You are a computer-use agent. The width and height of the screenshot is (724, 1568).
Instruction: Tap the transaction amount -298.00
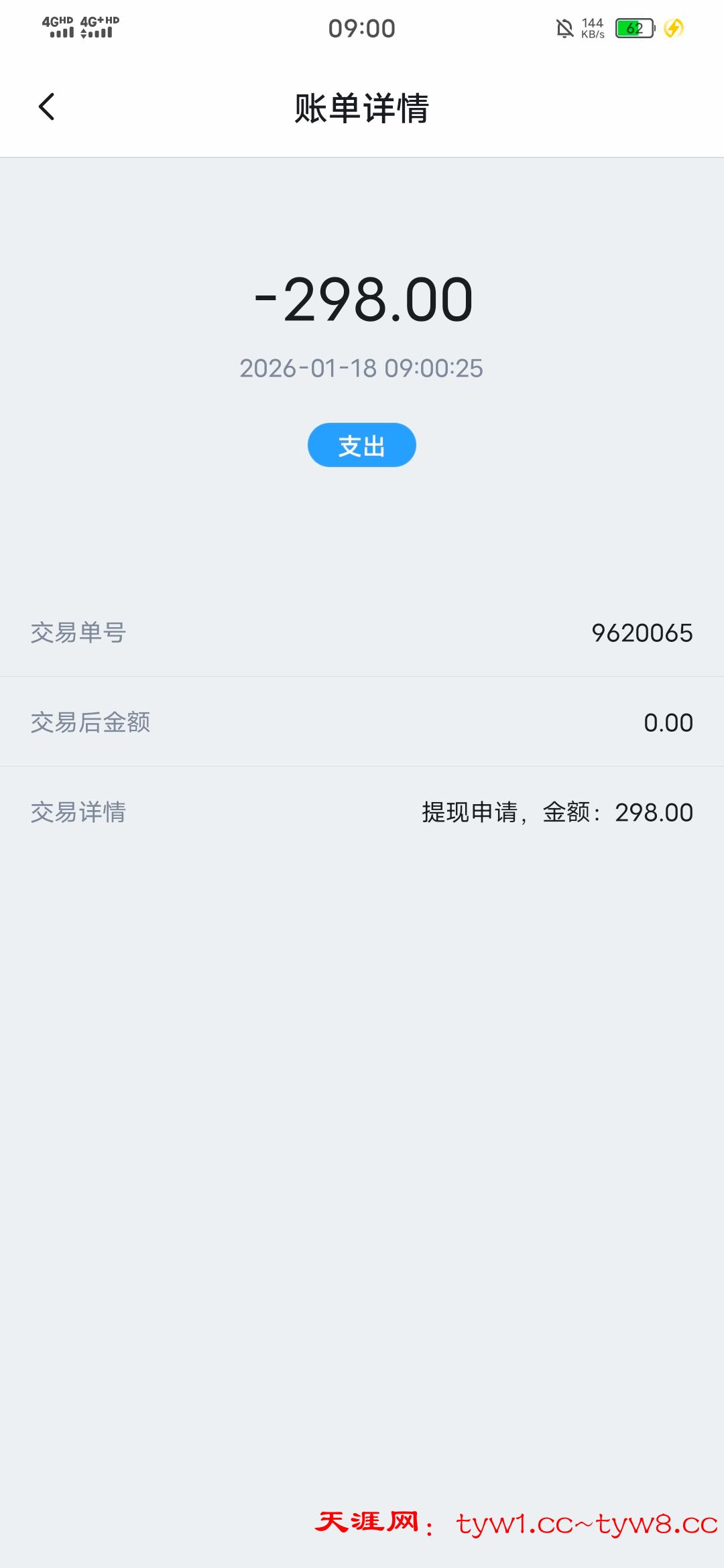pyautogui.click(x=361, y=300)
